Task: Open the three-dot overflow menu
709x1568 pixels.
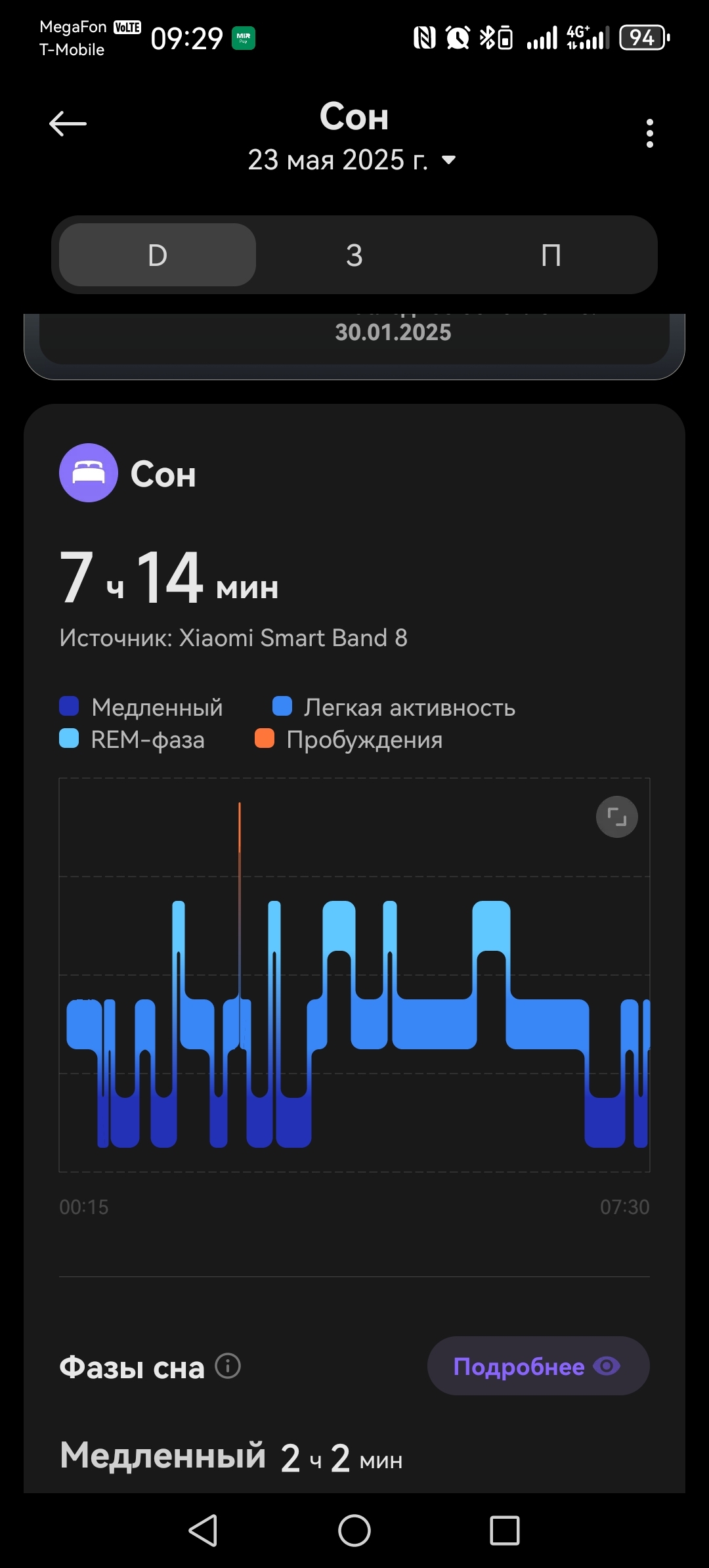Action: click(649, 133)
